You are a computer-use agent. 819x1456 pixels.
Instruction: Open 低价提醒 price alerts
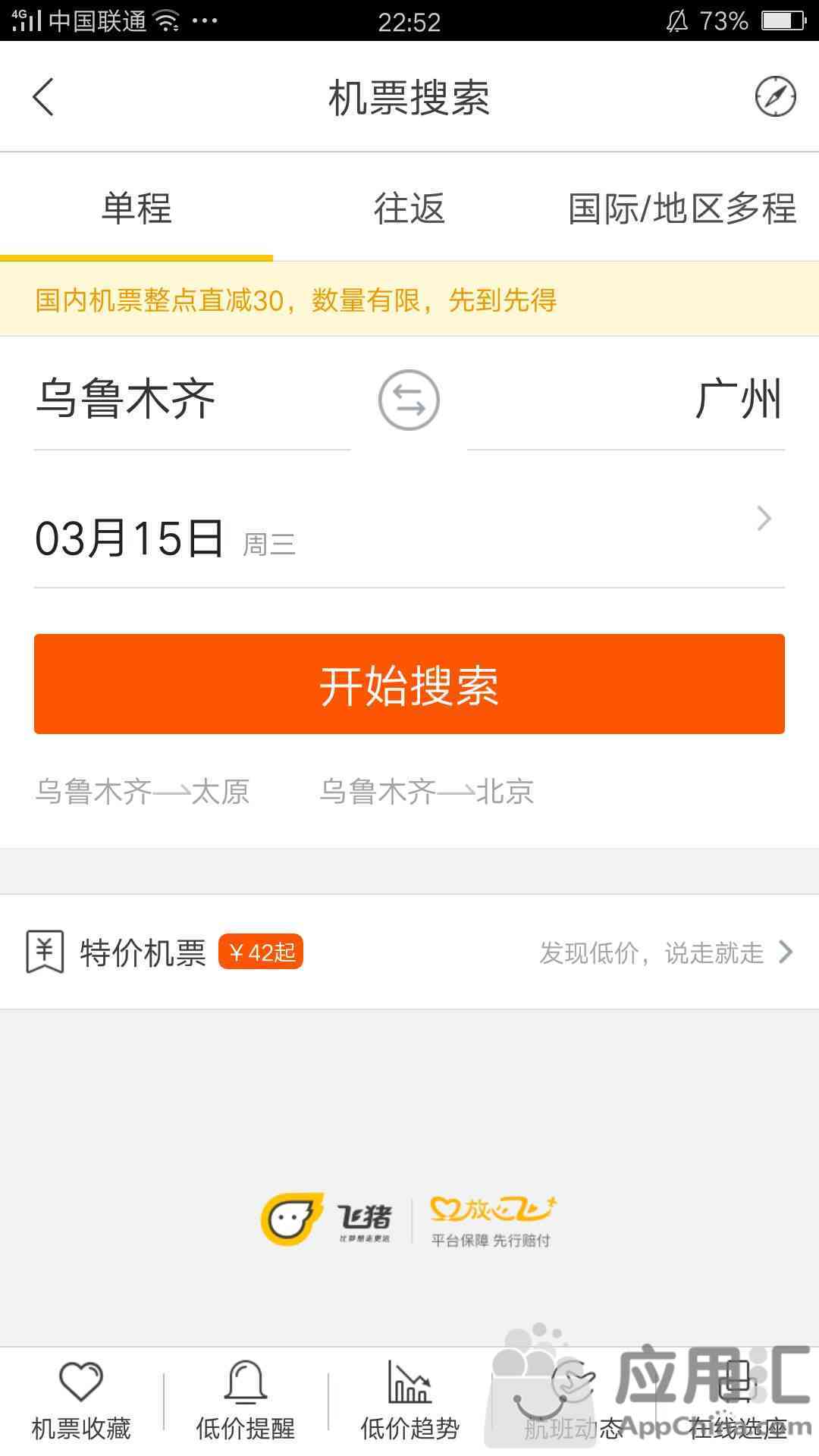point(246,1401)
